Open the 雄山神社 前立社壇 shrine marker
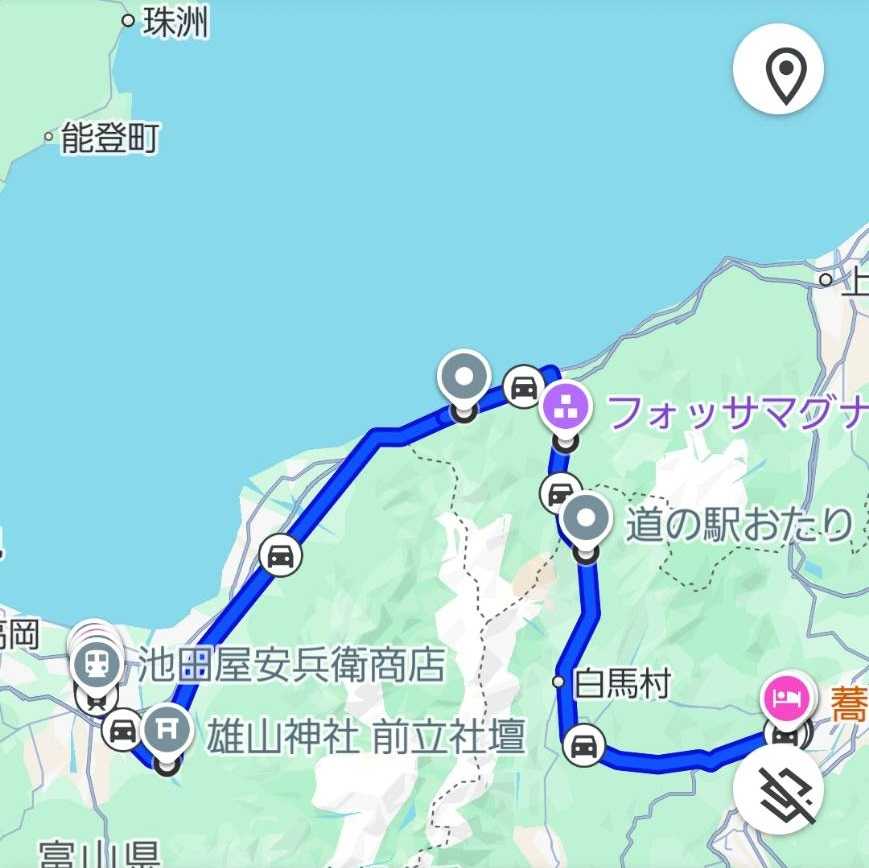 [166, 732]
